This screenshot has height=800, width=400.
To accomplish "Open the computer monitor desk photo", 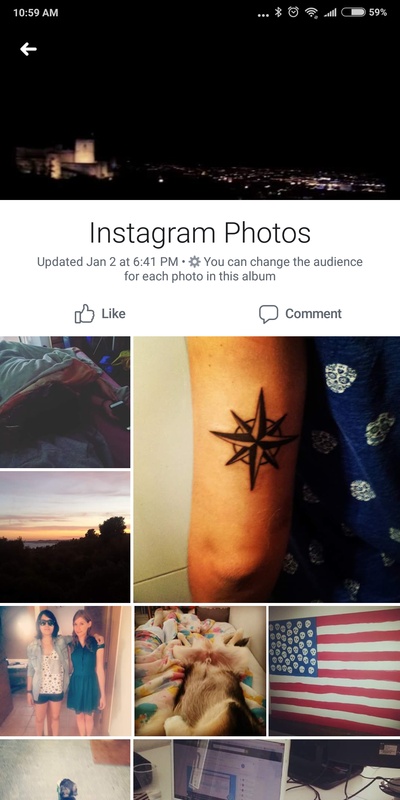I will pyautogui.click(x=267, y=769).
